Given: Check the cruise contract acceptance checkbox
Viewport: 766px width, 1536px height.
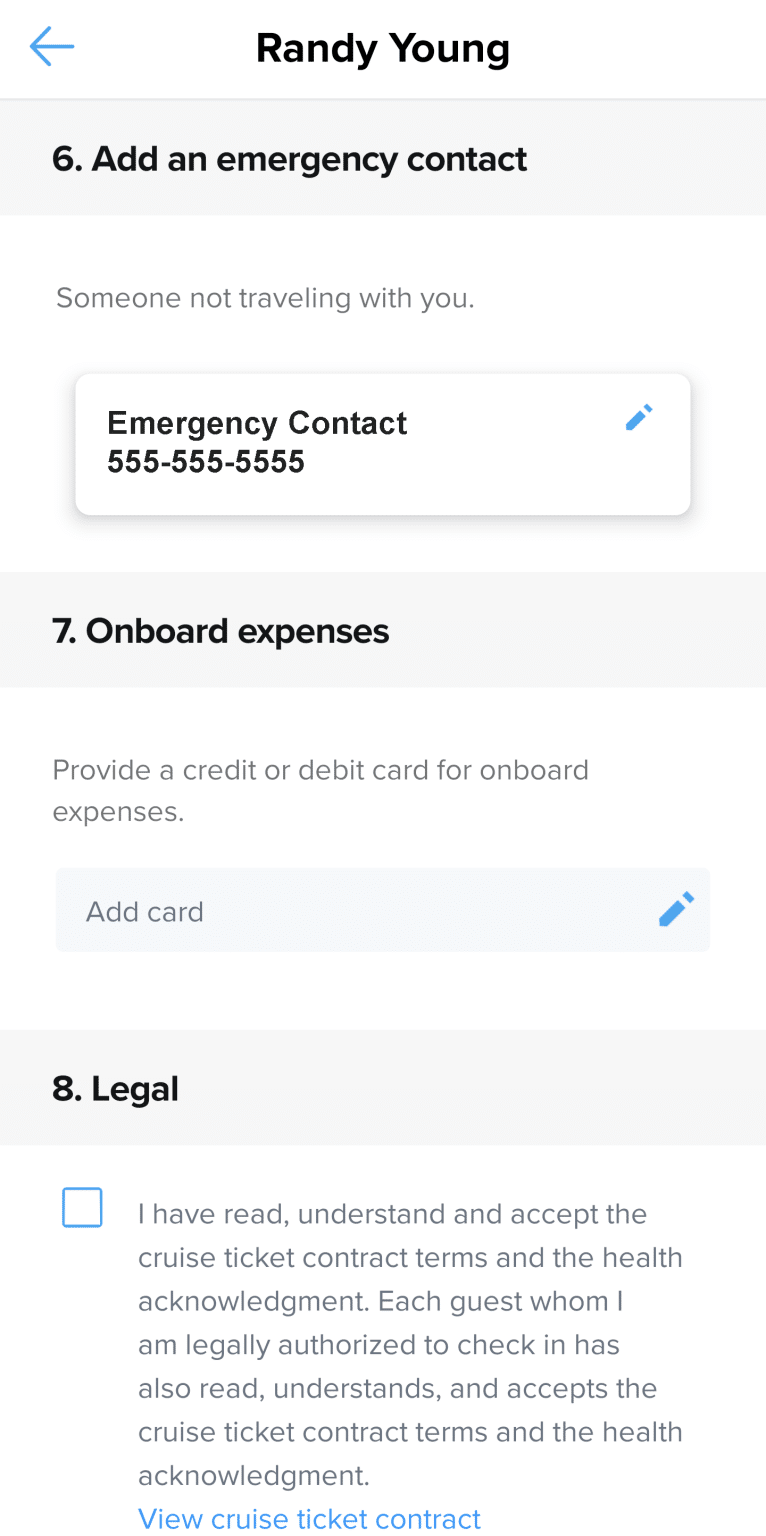Looking at the screenshot, I should (x=82, y=1207).
